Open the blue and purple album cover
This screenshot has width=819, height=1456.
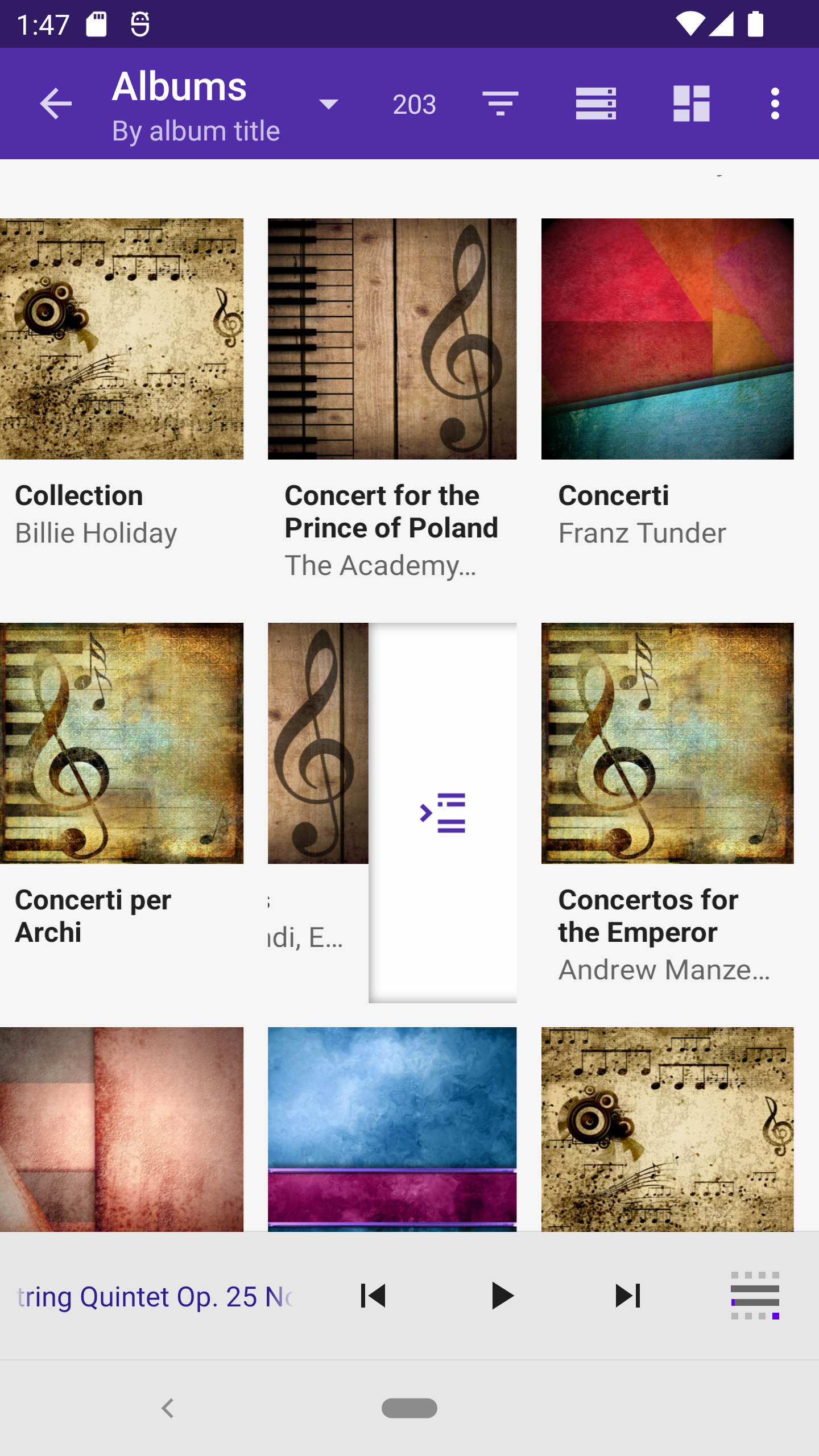(x=392, y=1129)
